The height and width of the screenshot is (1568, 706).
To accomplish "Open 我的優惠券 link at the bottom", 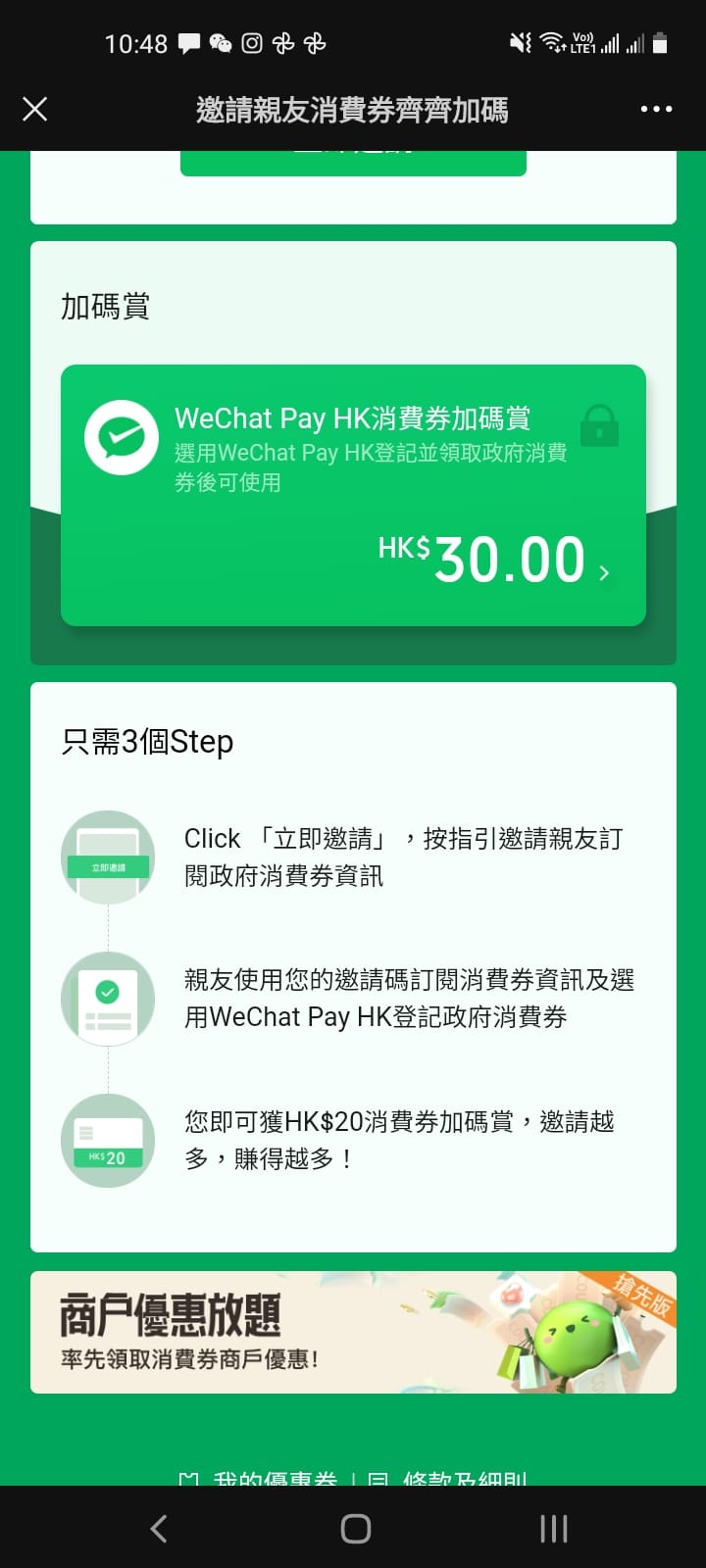I will (259, 1479).
